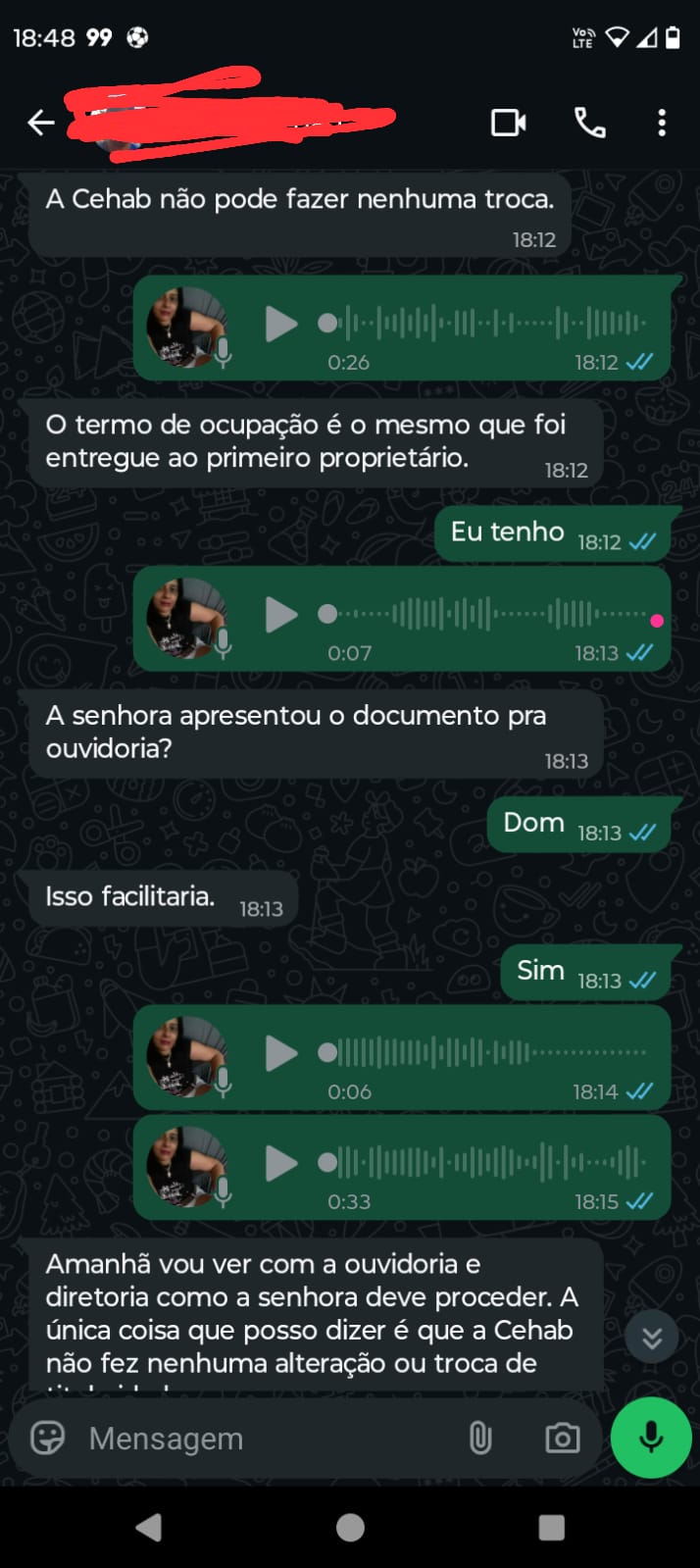700x1568 pixels.
Task: Play the 0:06 voice message
Action: tap(281, 1053)
